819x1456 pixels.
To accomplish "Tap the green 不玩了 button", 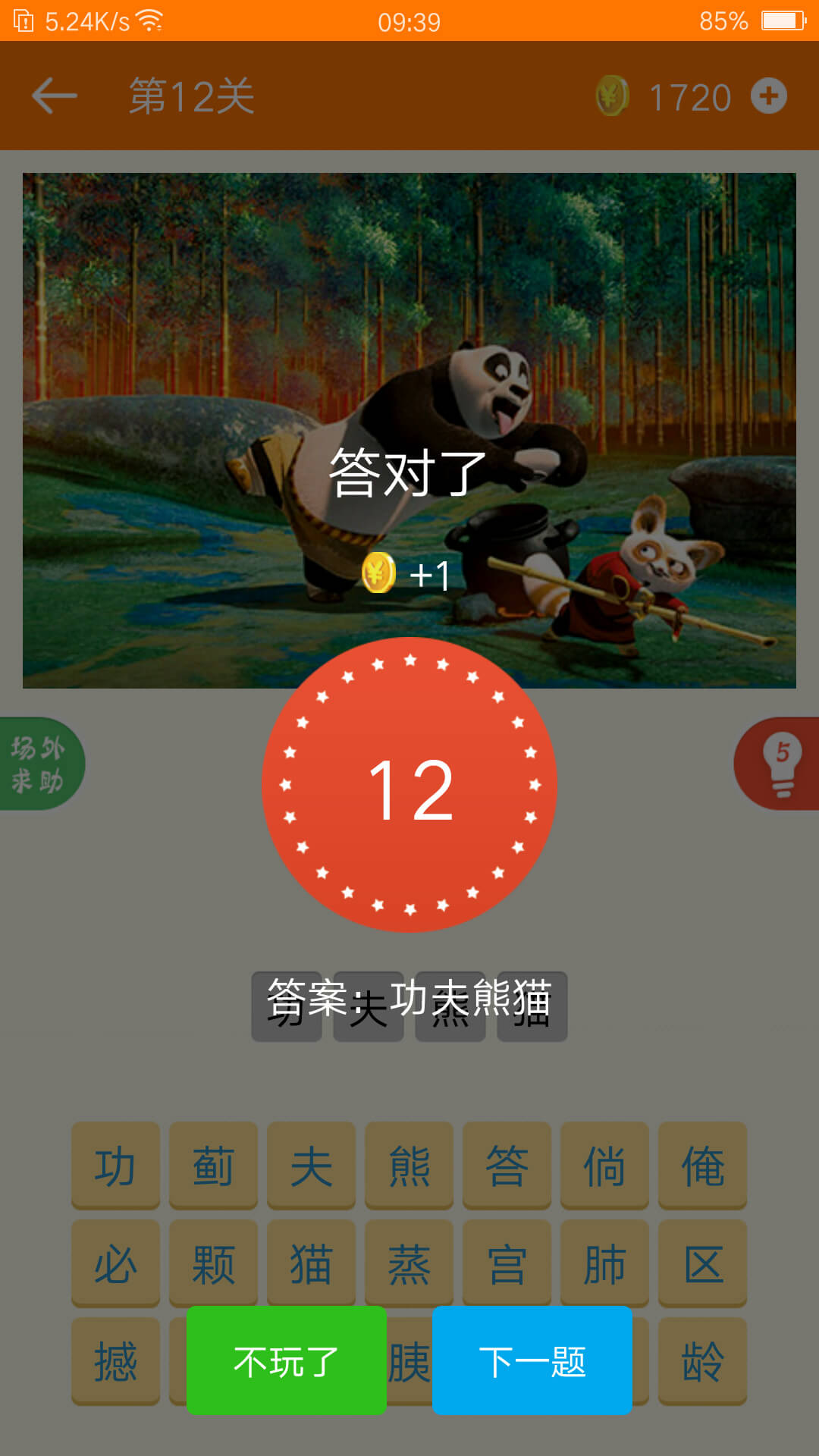I will (x=286, y=1360).
